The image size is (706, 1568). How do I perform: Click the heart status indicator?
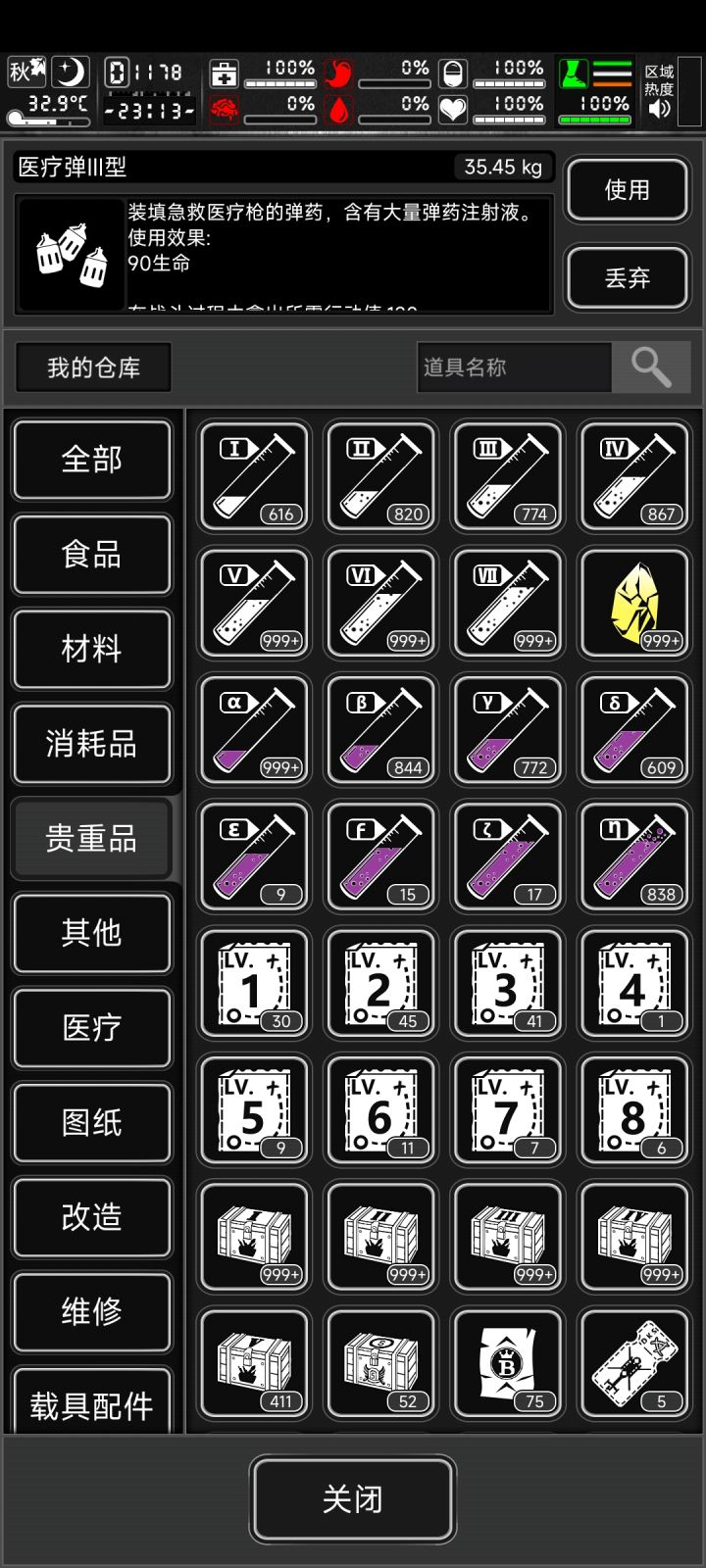454,111
